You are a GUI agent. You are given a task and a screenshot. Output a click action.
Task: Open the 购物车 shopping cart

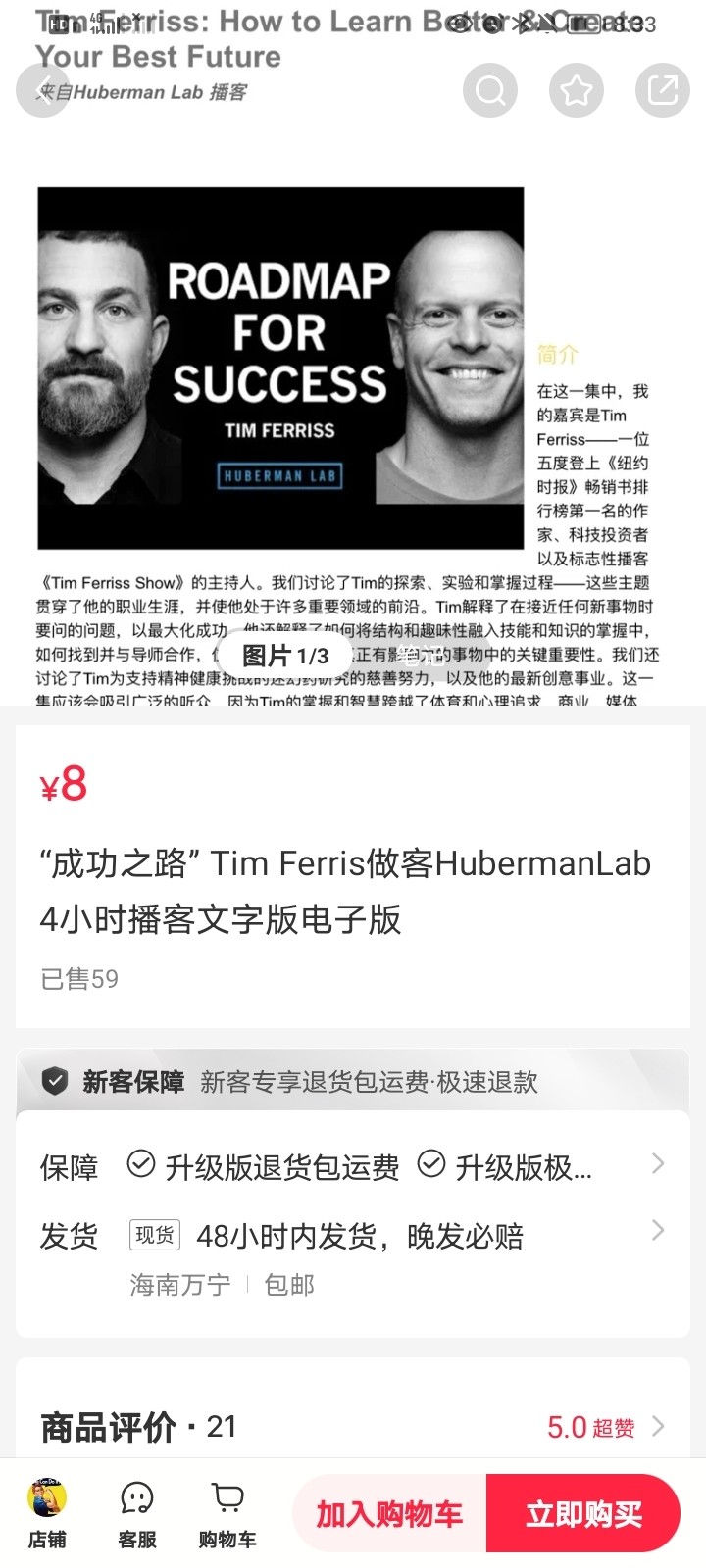coord(227,1514)
